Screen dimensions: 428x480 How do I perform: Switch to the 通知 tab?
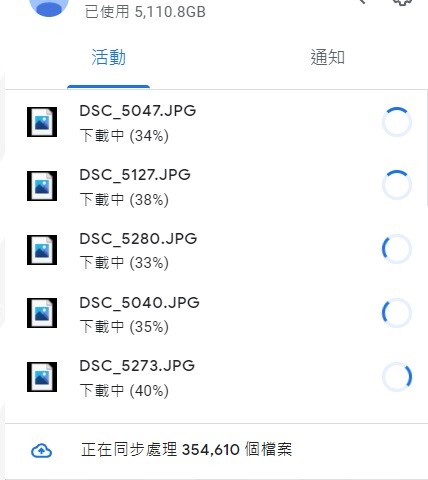(327, 57)
